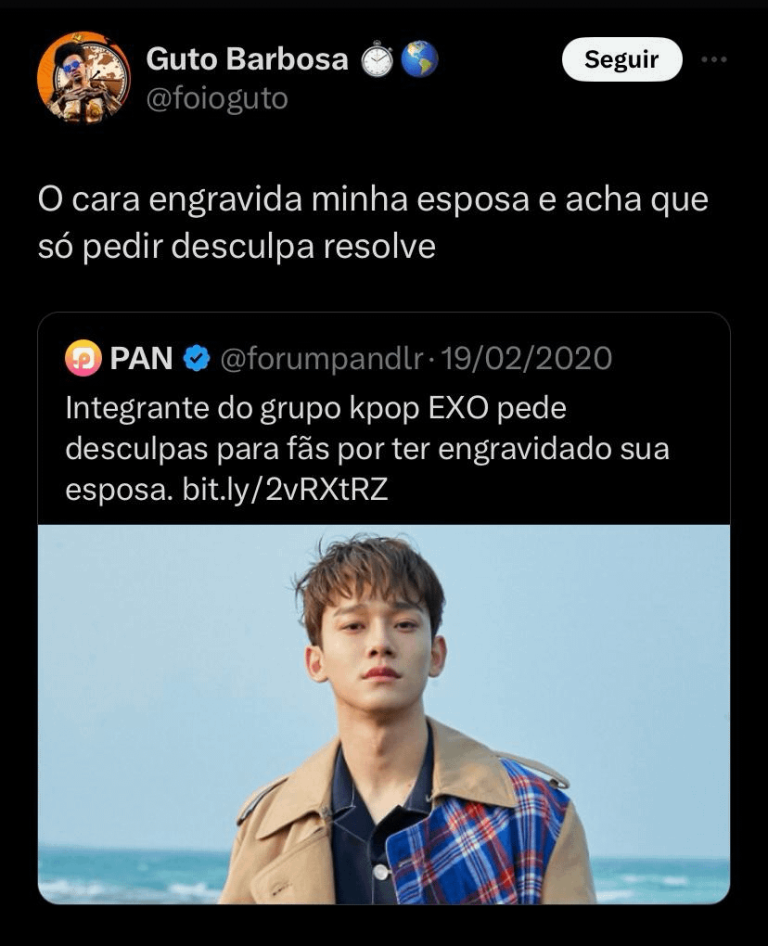The width and height of the screenshot is (768, 946).
Task: Open the three-dot overflow menu
Action: pos(714,59)
